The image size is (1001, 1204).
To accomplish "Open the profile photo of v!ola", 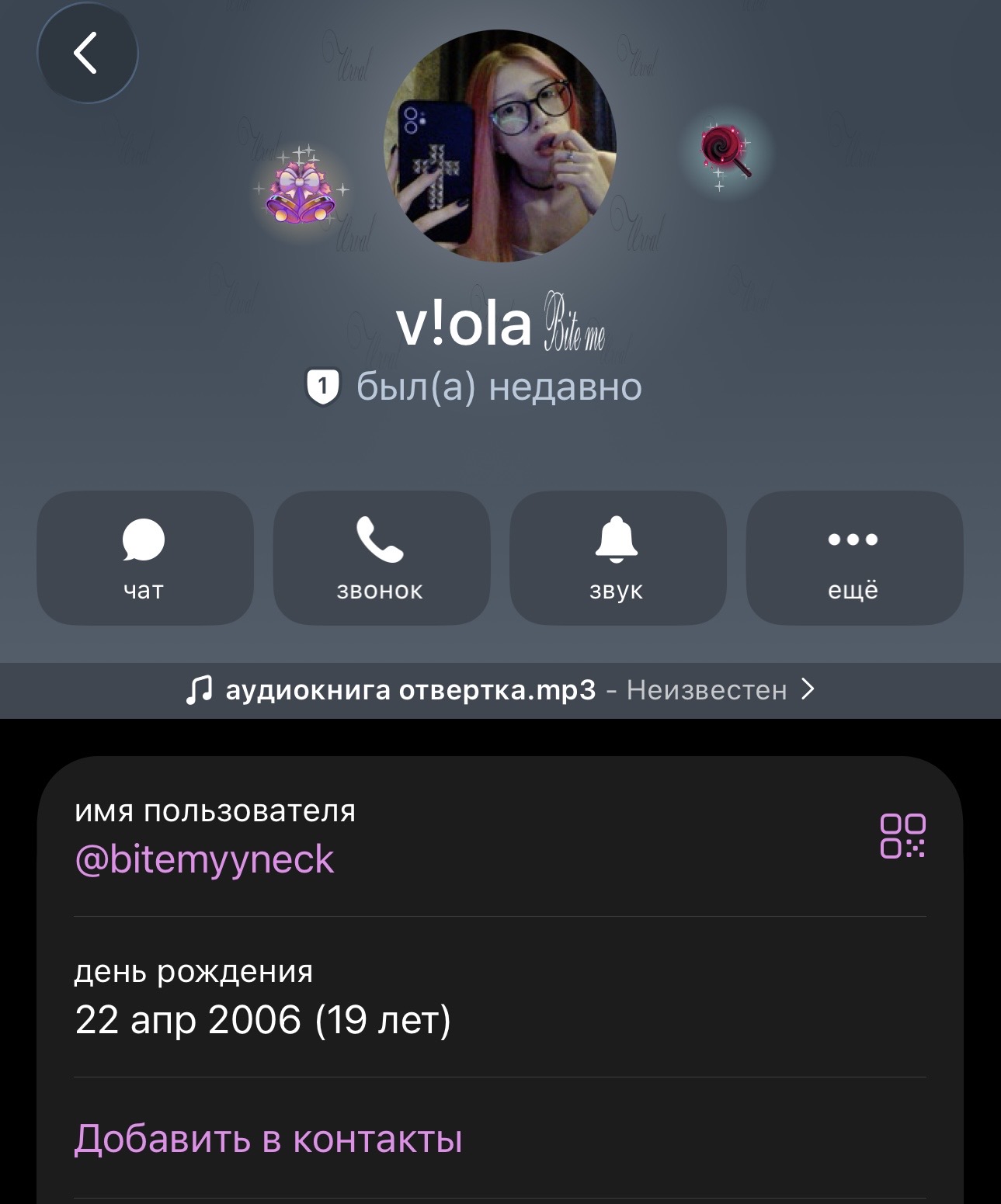I will 500,146.
